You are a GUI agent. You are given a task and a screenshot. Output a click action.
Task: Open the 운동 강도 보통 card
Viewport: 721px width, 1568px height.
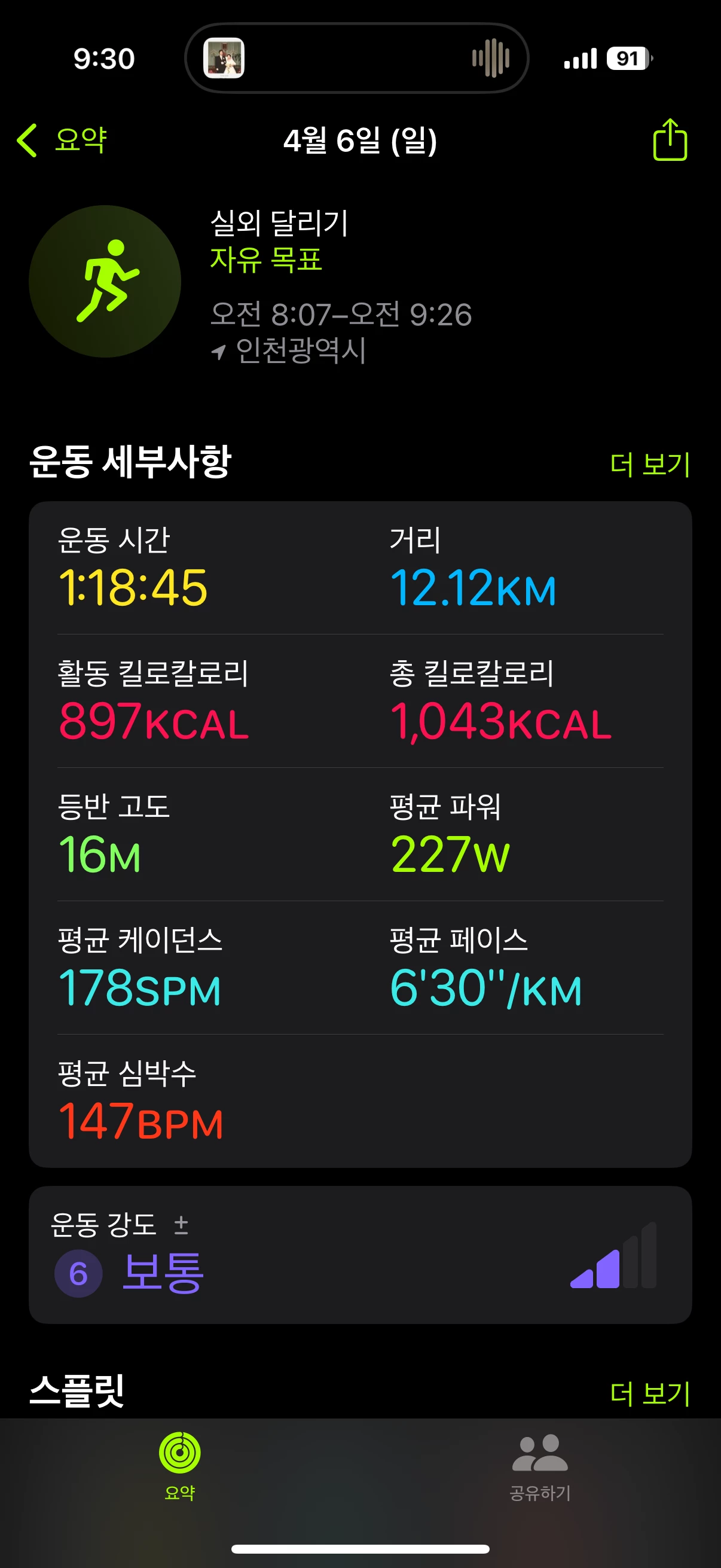coord(360,1255)
